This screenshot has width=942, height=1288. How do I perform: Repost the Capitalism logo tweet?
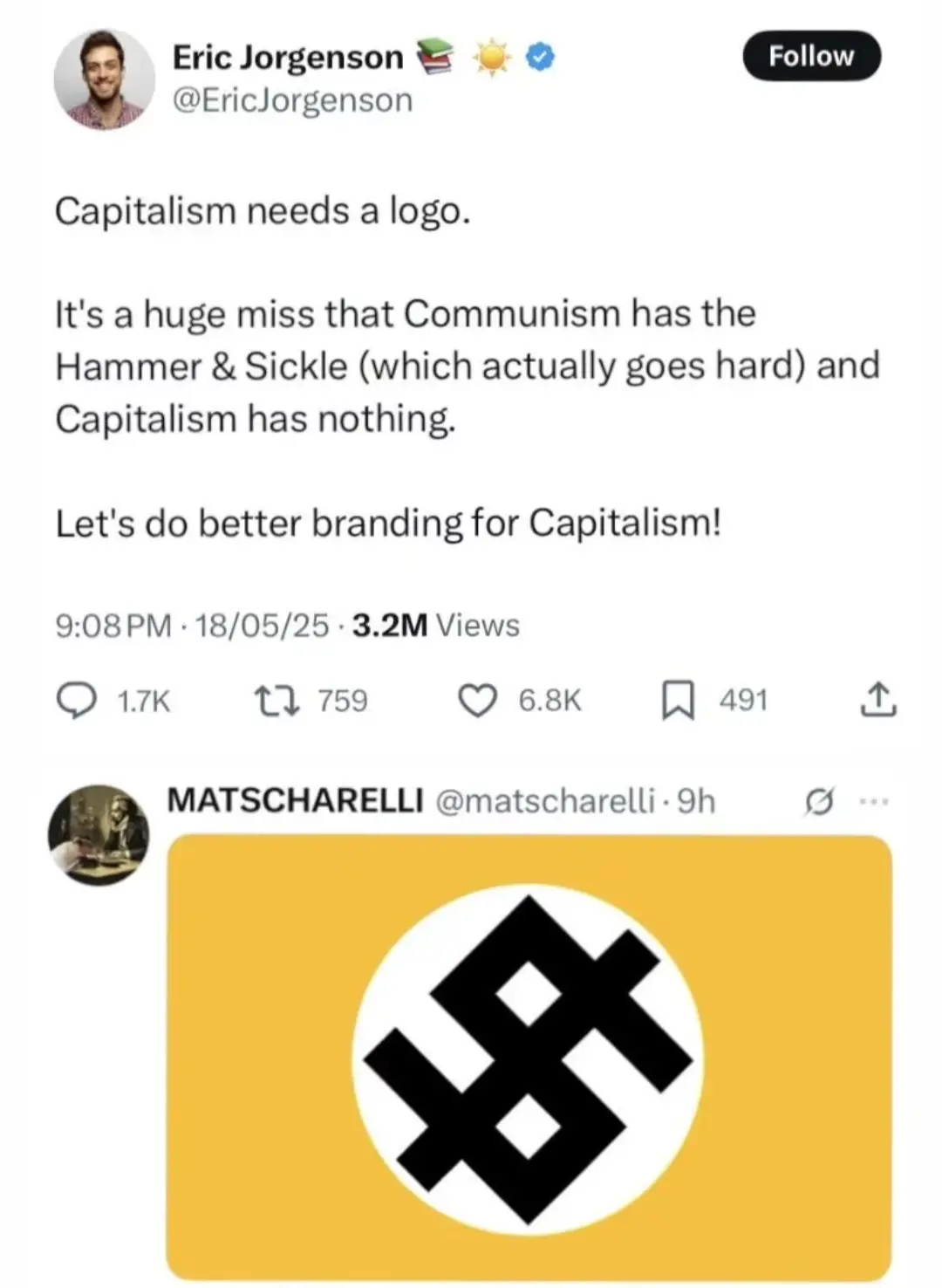pos(276,701)
